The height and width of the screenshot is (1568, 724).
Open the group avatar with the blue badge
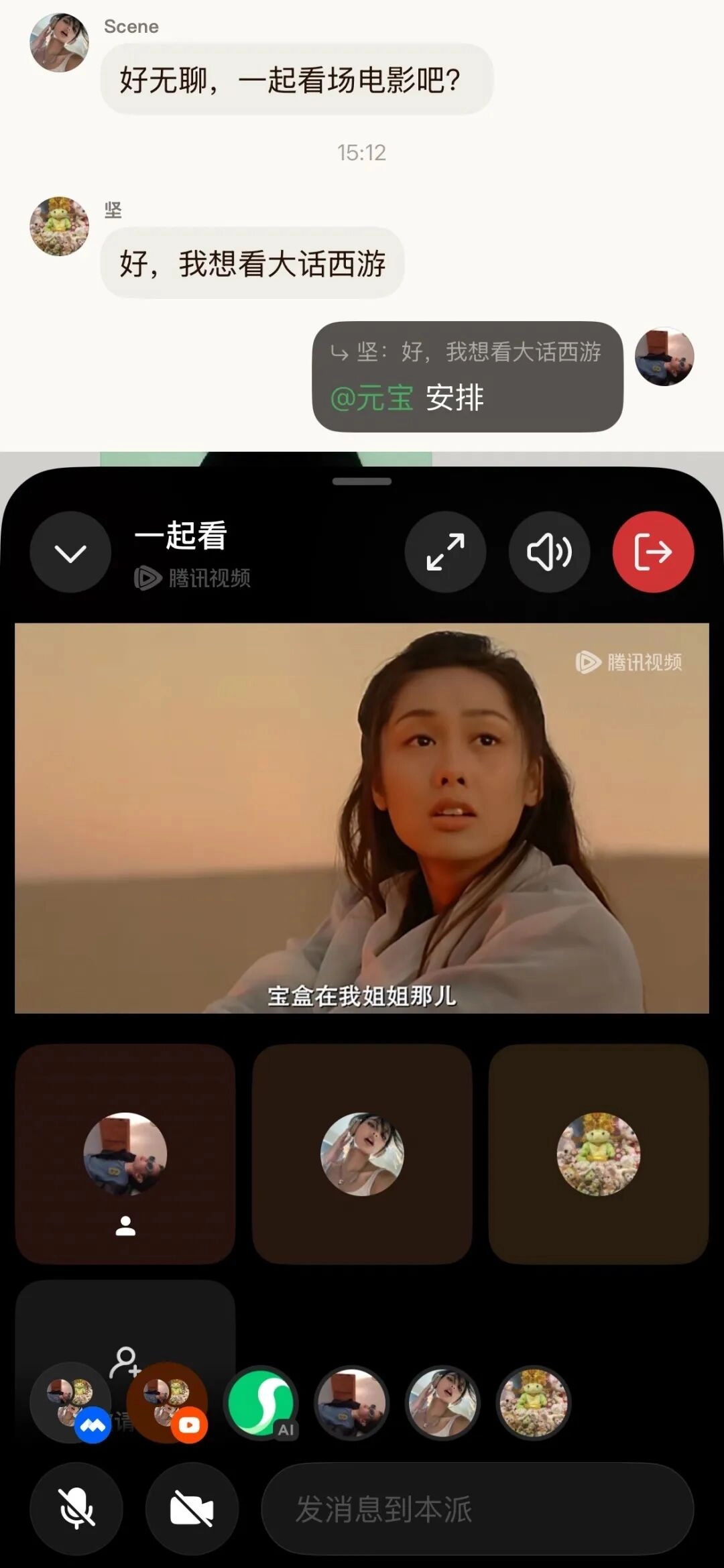pyautogui.click(x=70, y=1402)
